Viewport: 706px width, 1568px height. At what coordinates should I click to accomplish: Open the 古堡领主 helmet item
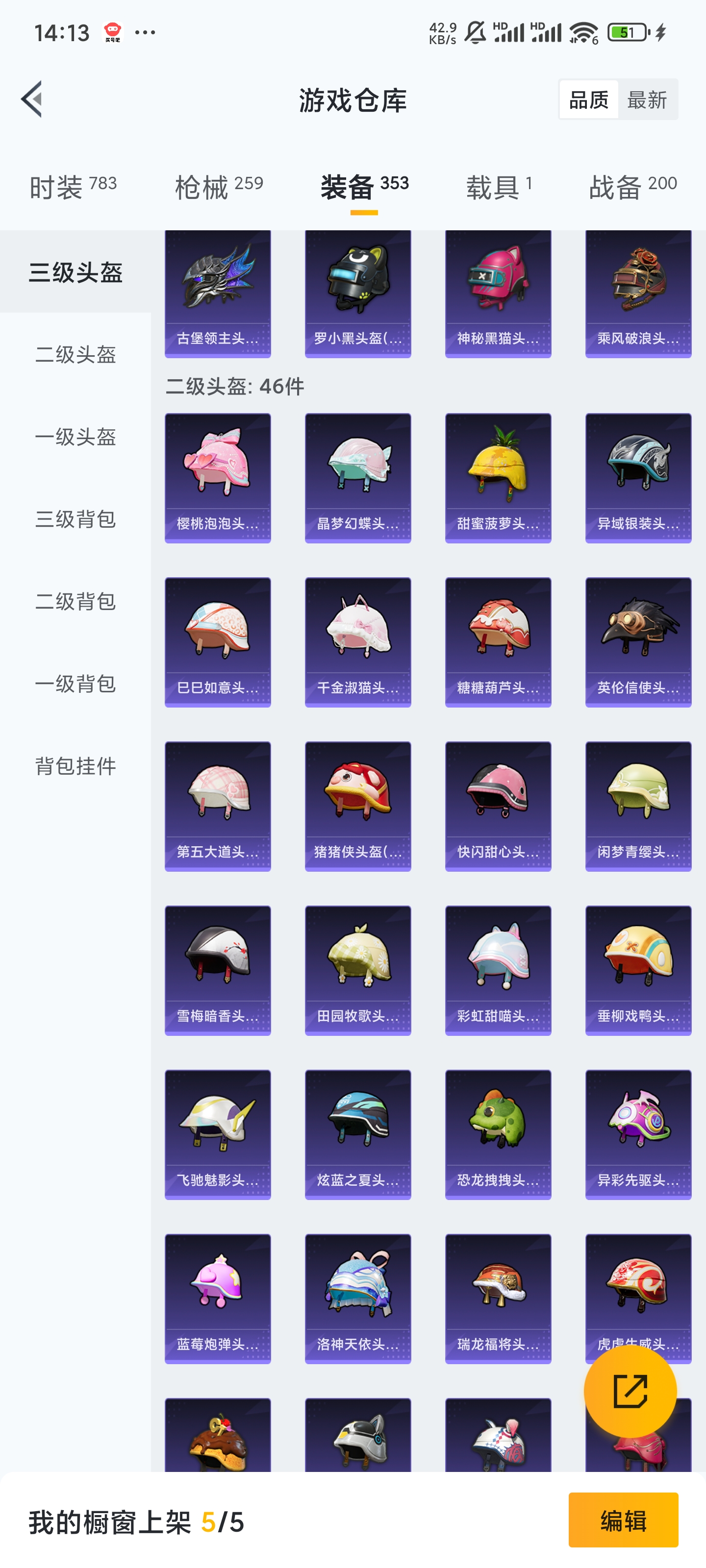(x=218, y=294)
